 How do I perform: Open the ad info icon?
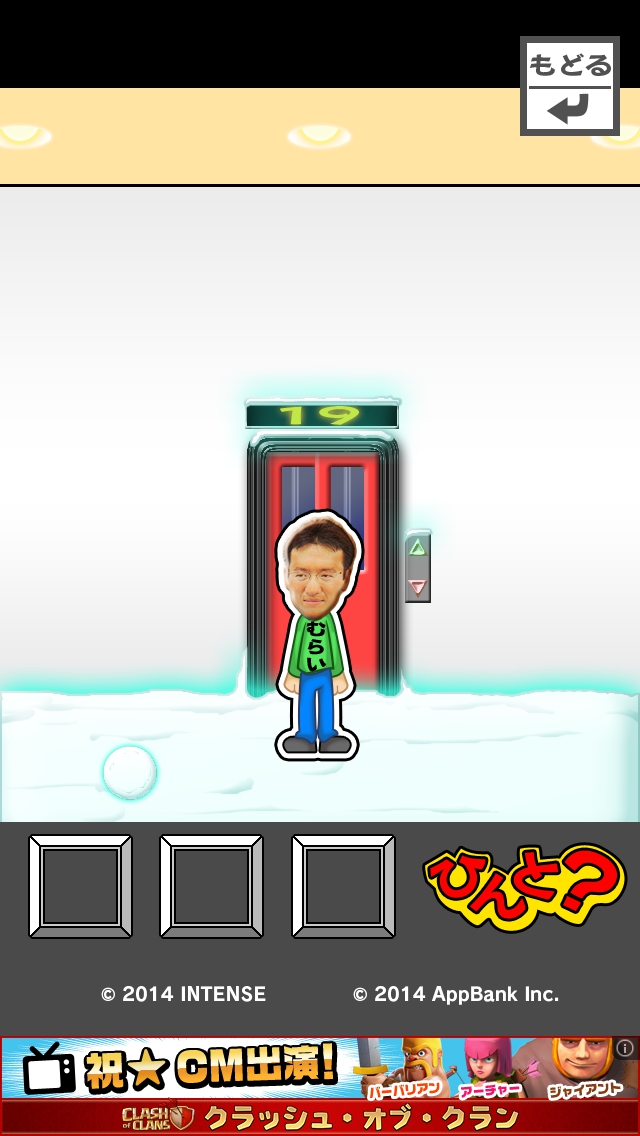(x=625, y=1049)
